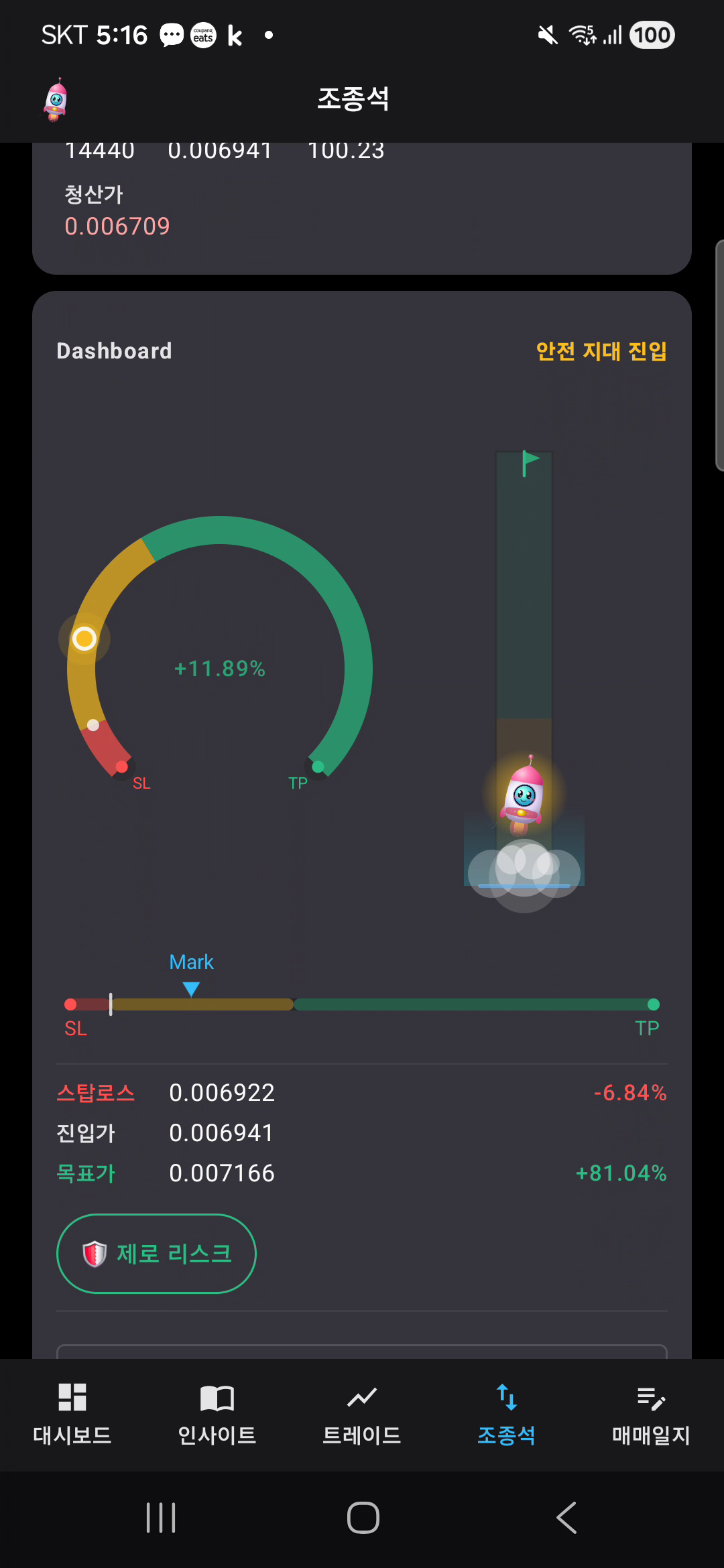The height and width of the screenshot is (1568, 724).
Task: Go back with the system back button
Action: coord(566,1518)
